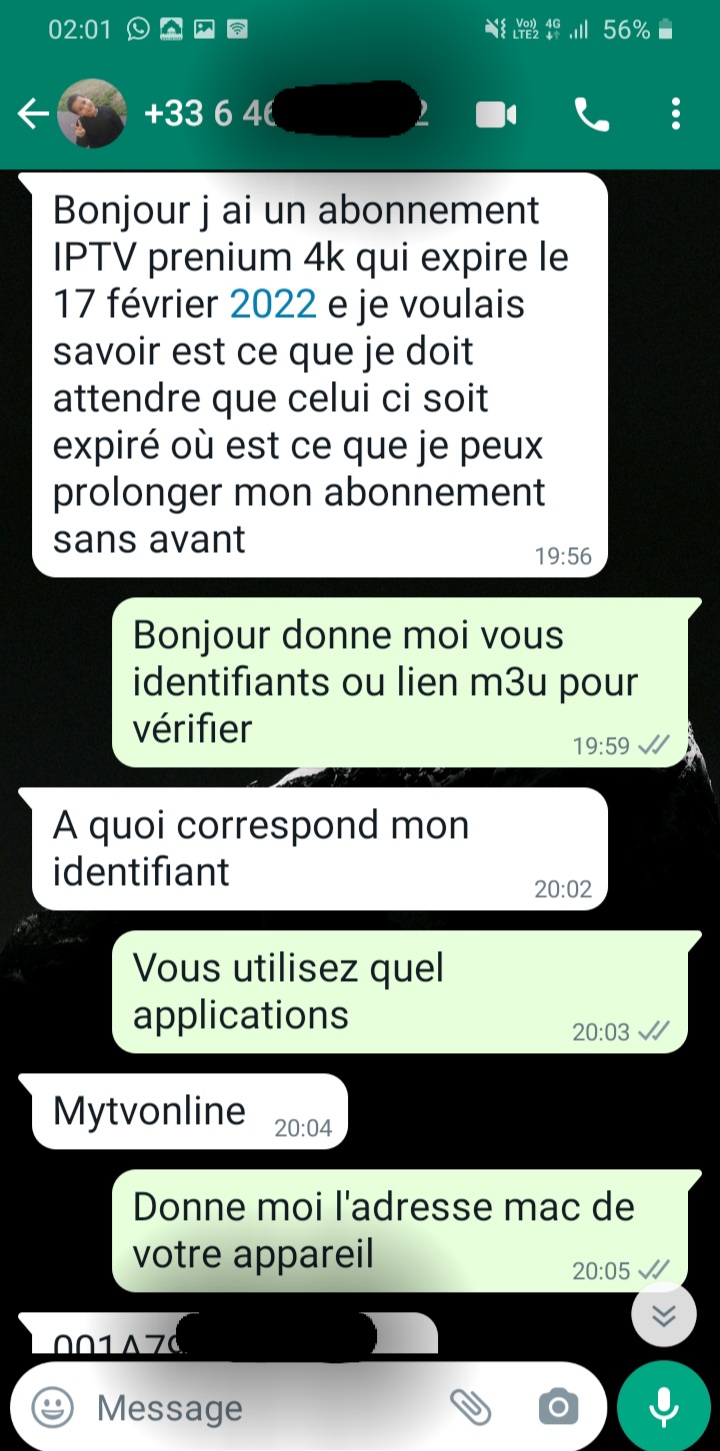The image size is (720, 1451).
Task: Start a voice call
Action: [x=592, y=115]
